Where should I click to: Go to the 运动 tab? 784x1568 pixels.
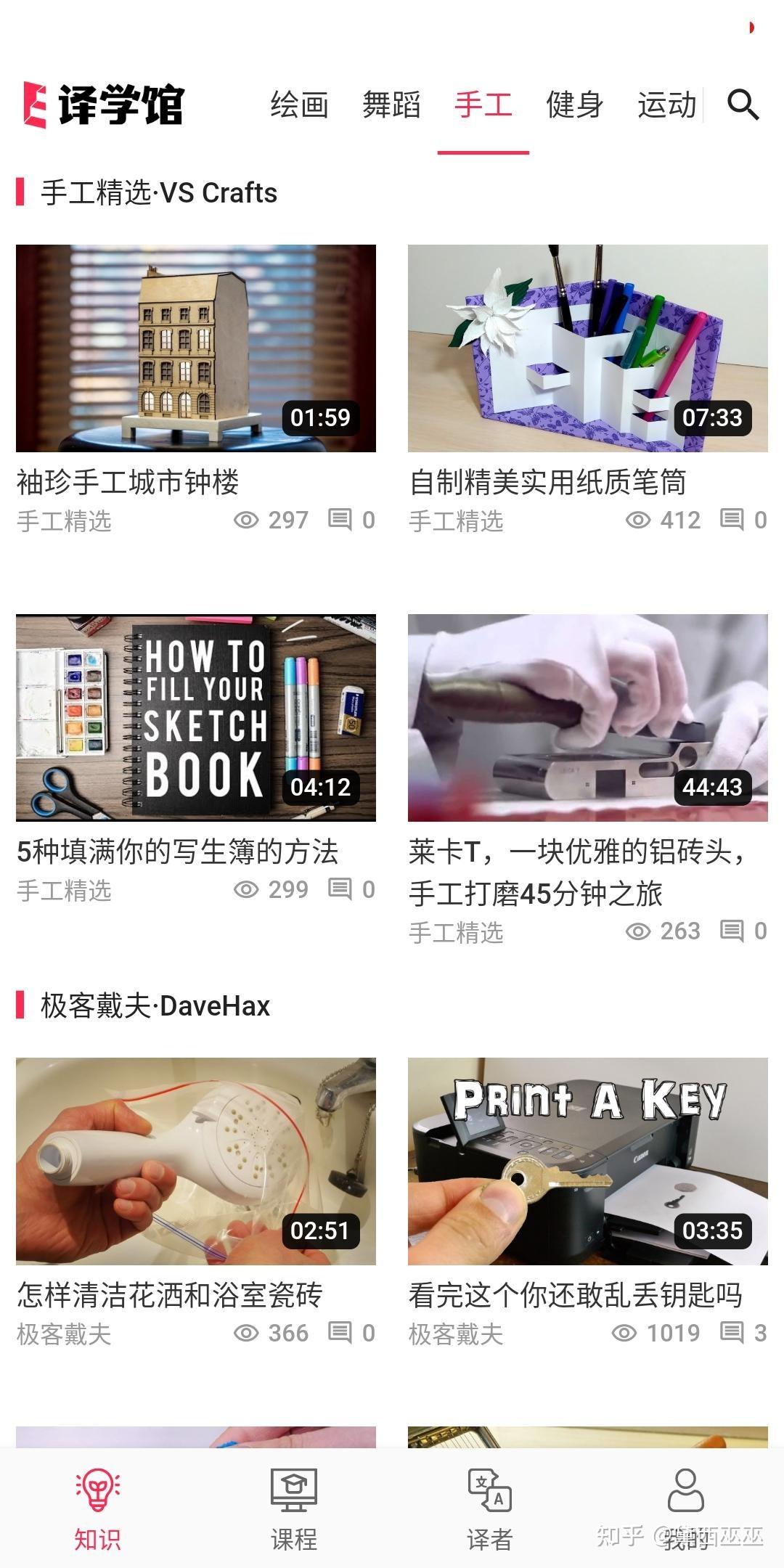(666, 105)
